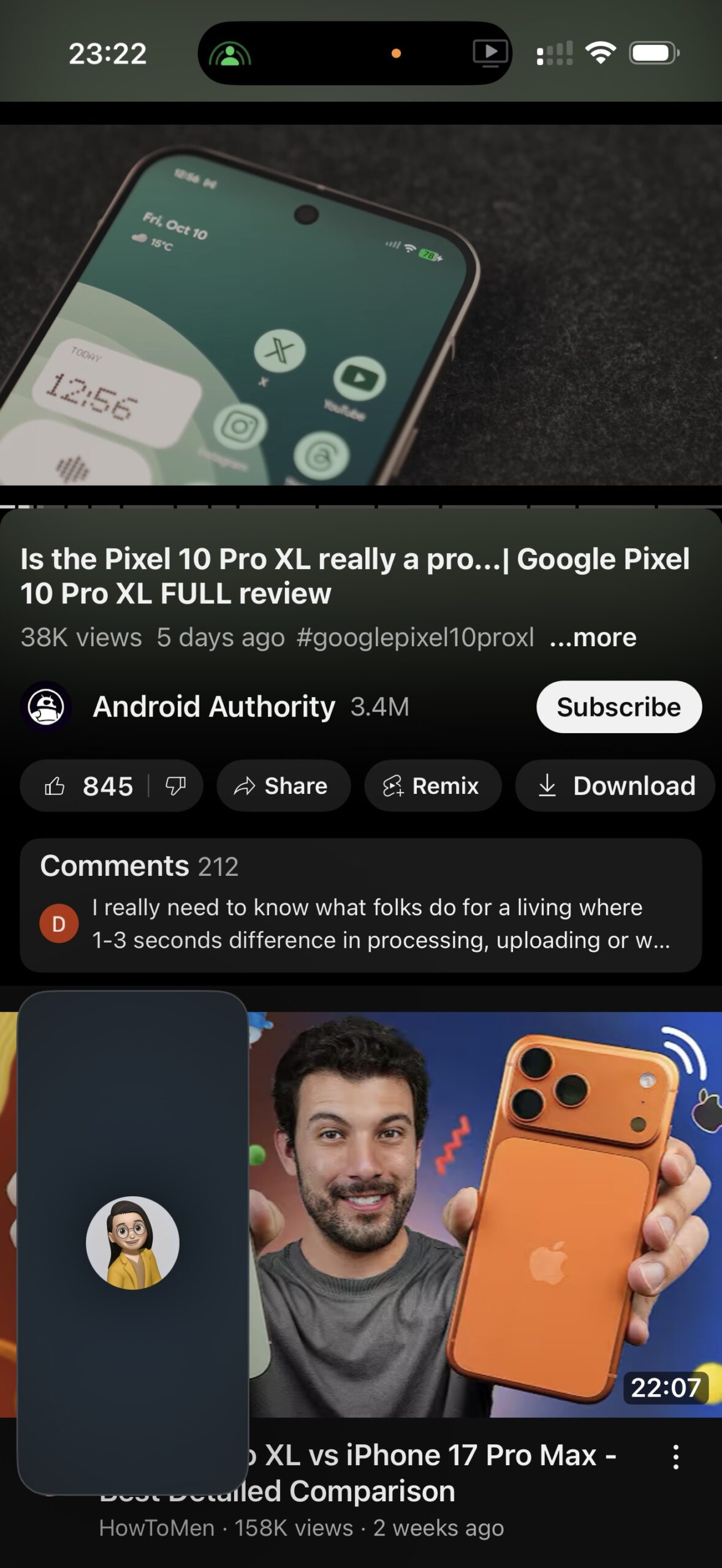The image size is (722, 1568).
Task: Tap the #googlepixel10proxl hashtag
Action: click(x=415, y=638)
